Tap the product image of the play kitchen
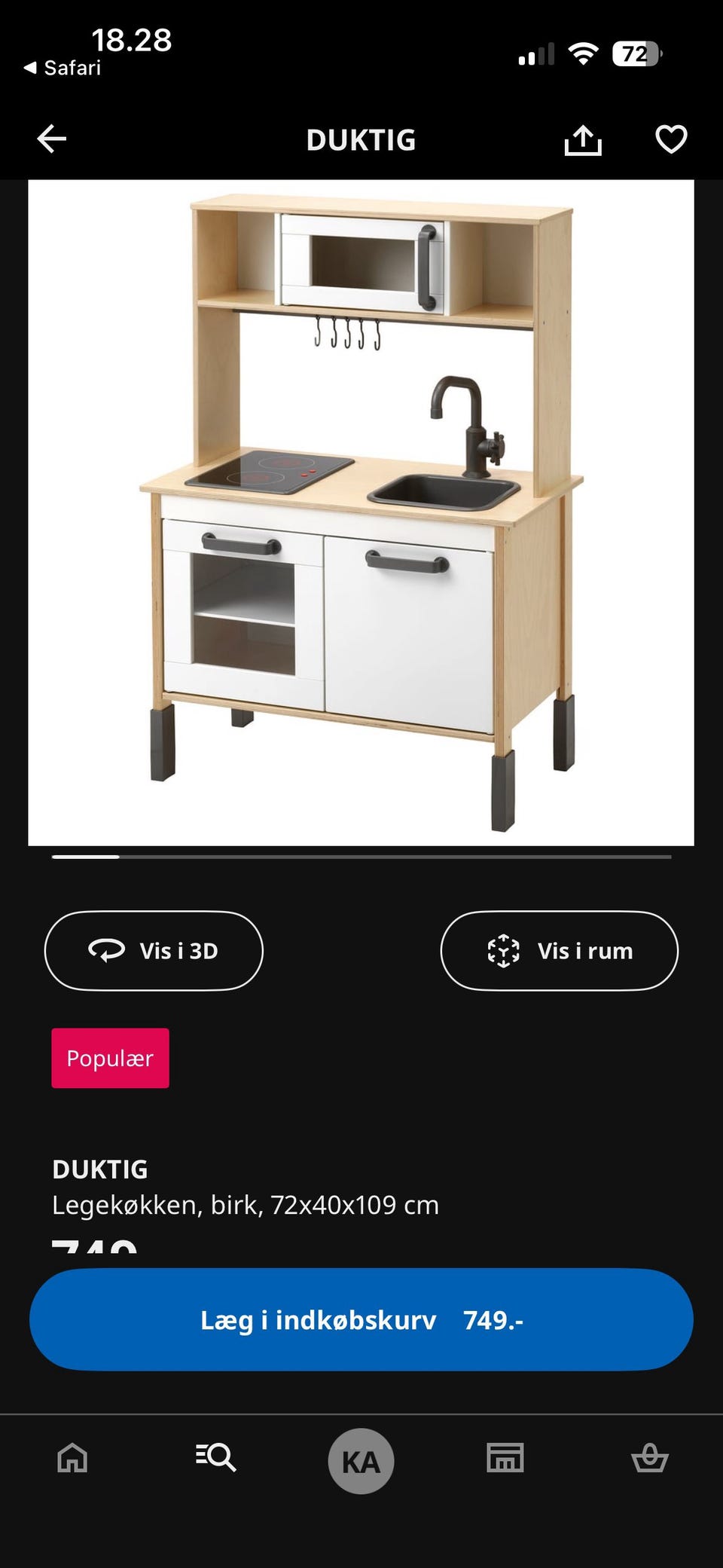Viewport: 723px width, 1568px height. tap(361, 512)
